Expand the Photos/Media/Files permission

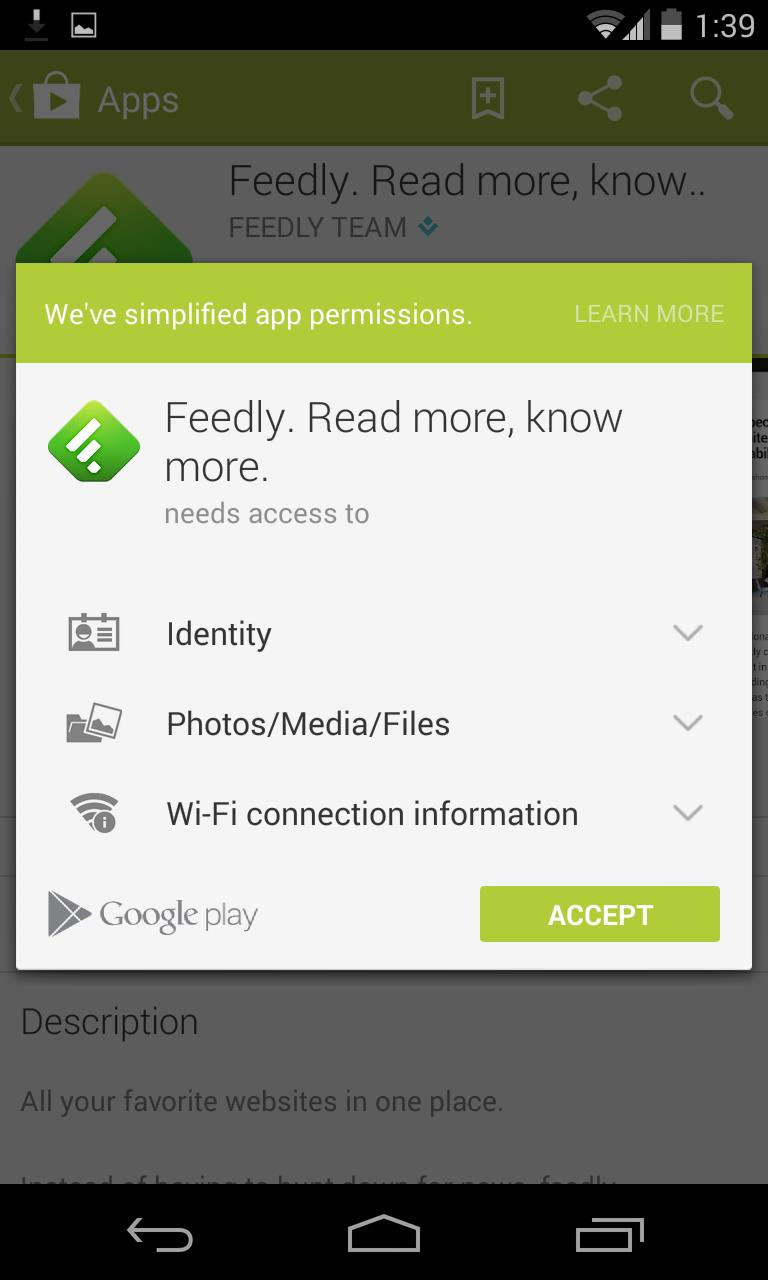click(384, 723)
